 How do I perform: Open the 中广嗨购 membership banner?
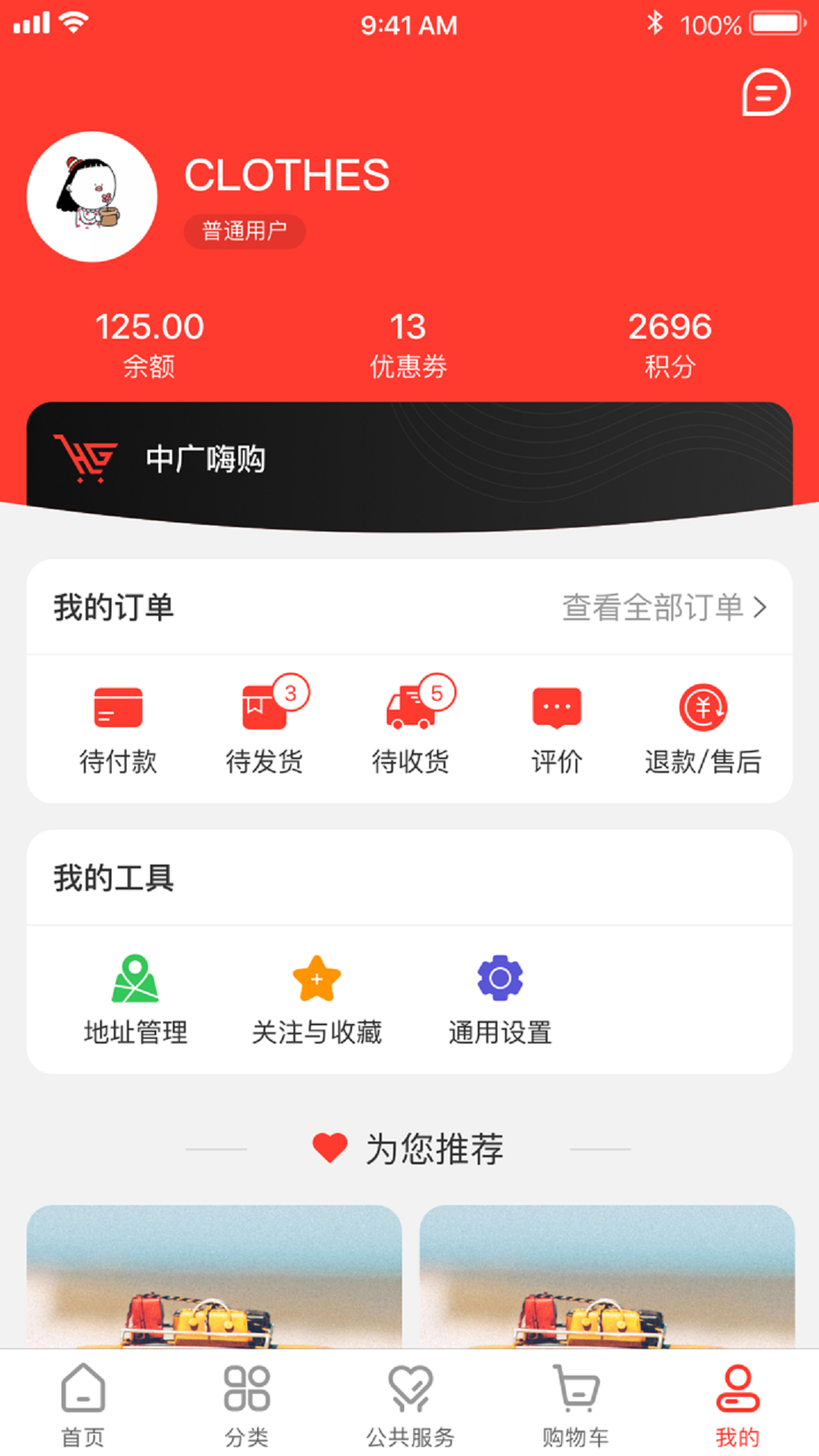point(409,460)
